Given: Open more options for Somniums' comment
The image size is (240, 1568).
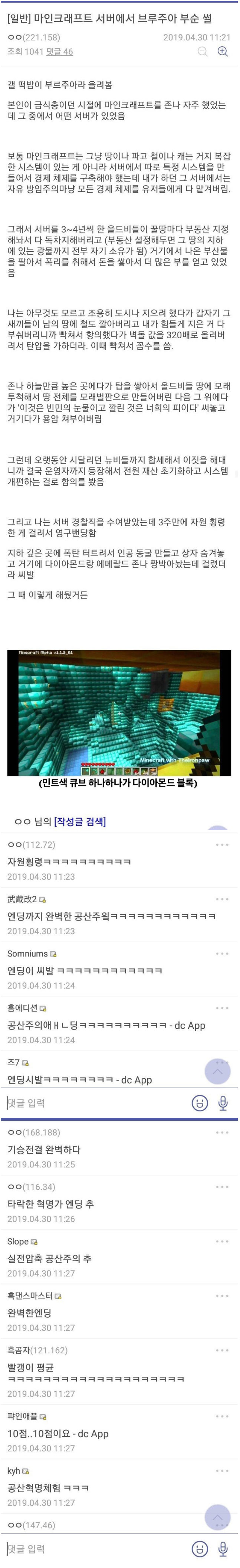Looking at the screenshot, I should [222, 954].
